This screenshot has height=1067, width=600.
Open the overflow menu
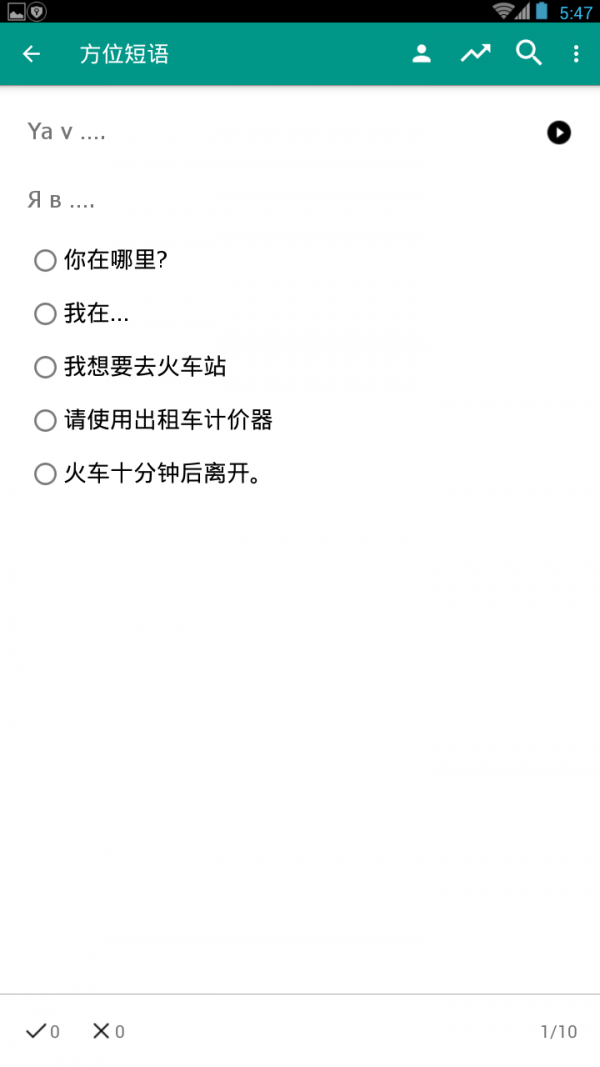coord(576,54)
